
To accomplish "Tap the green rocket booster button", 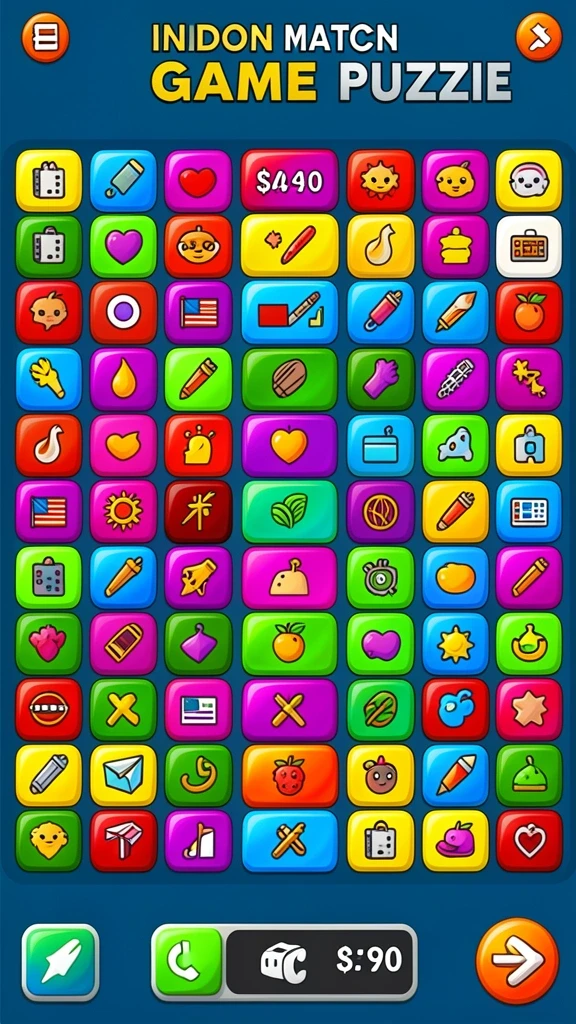I will coord(60,962).
